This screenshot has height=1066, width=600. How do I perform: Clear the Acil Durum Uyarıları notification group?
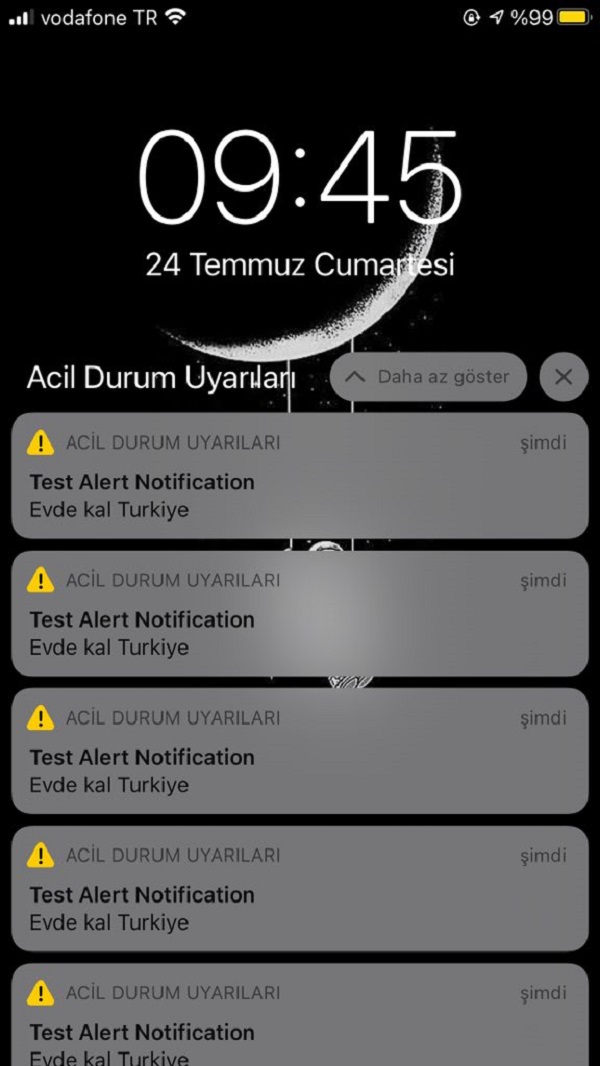click(x=563, y=377)
